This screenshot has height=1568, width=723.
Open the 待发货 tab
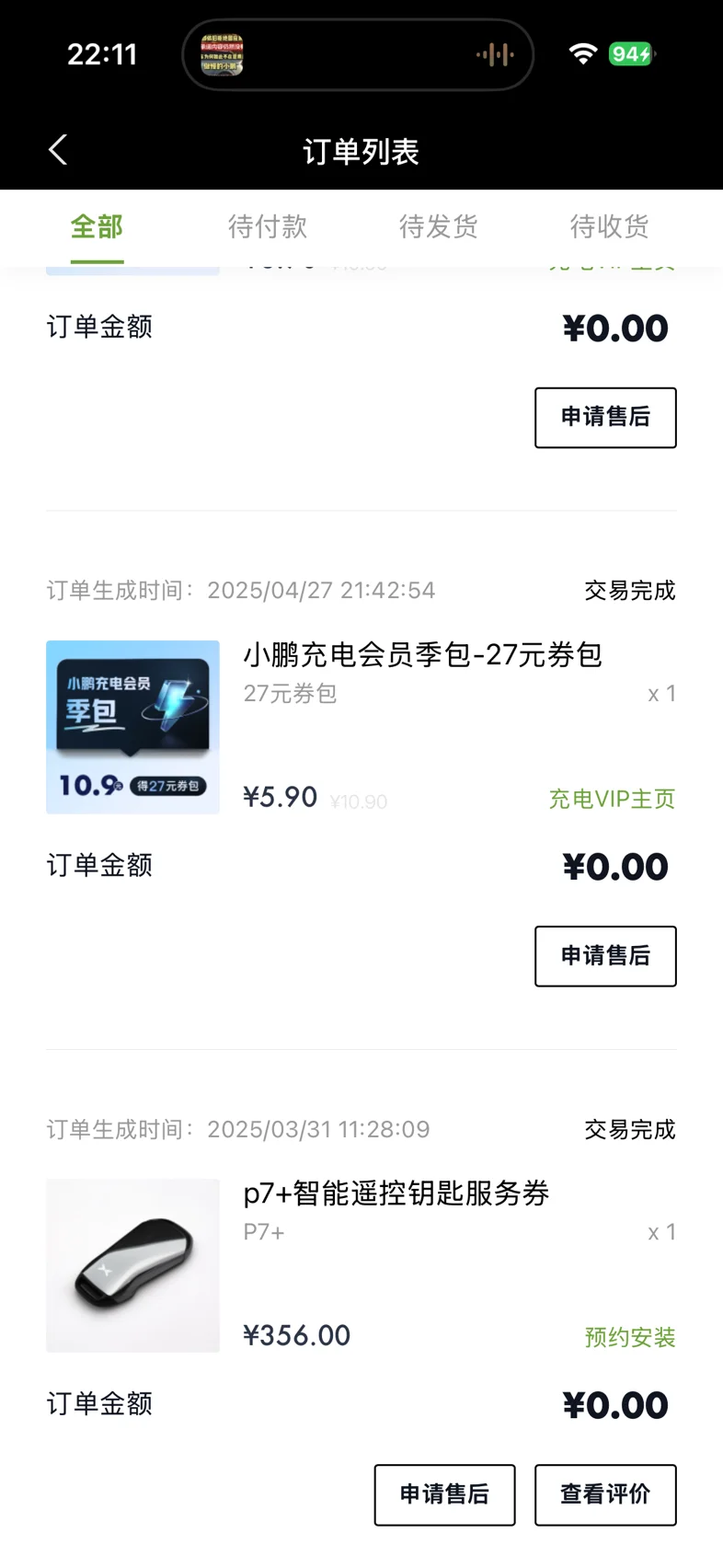tap(439, 227)
